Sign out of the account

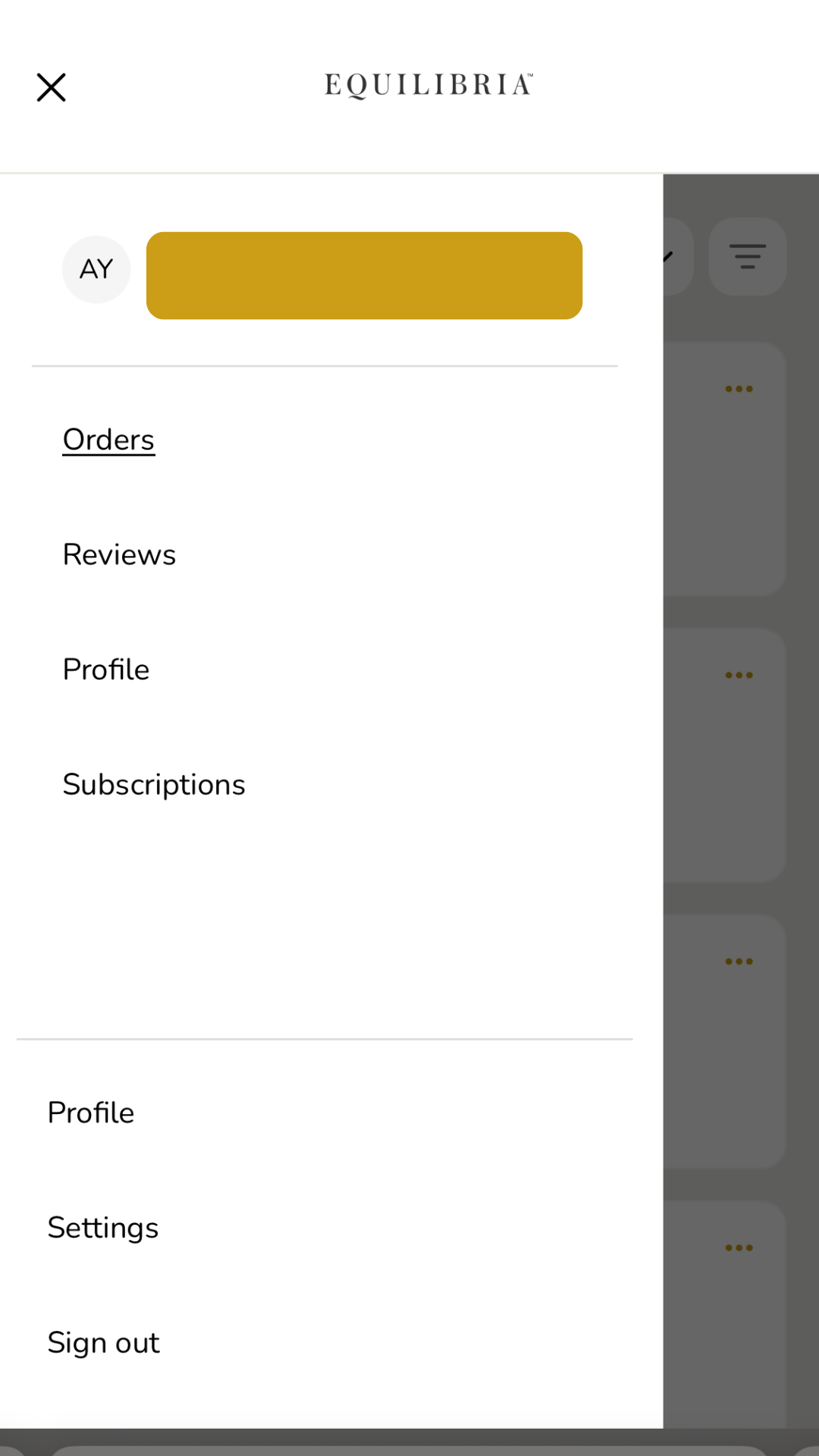[x=104, y=1343]
